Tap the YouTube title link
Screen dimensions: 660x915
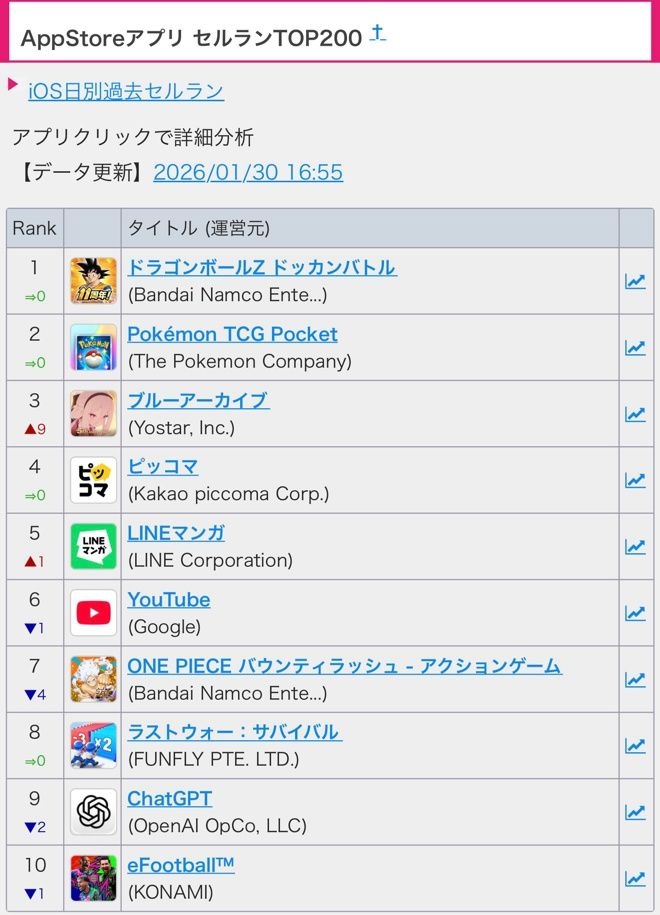(x=169, y=600)
